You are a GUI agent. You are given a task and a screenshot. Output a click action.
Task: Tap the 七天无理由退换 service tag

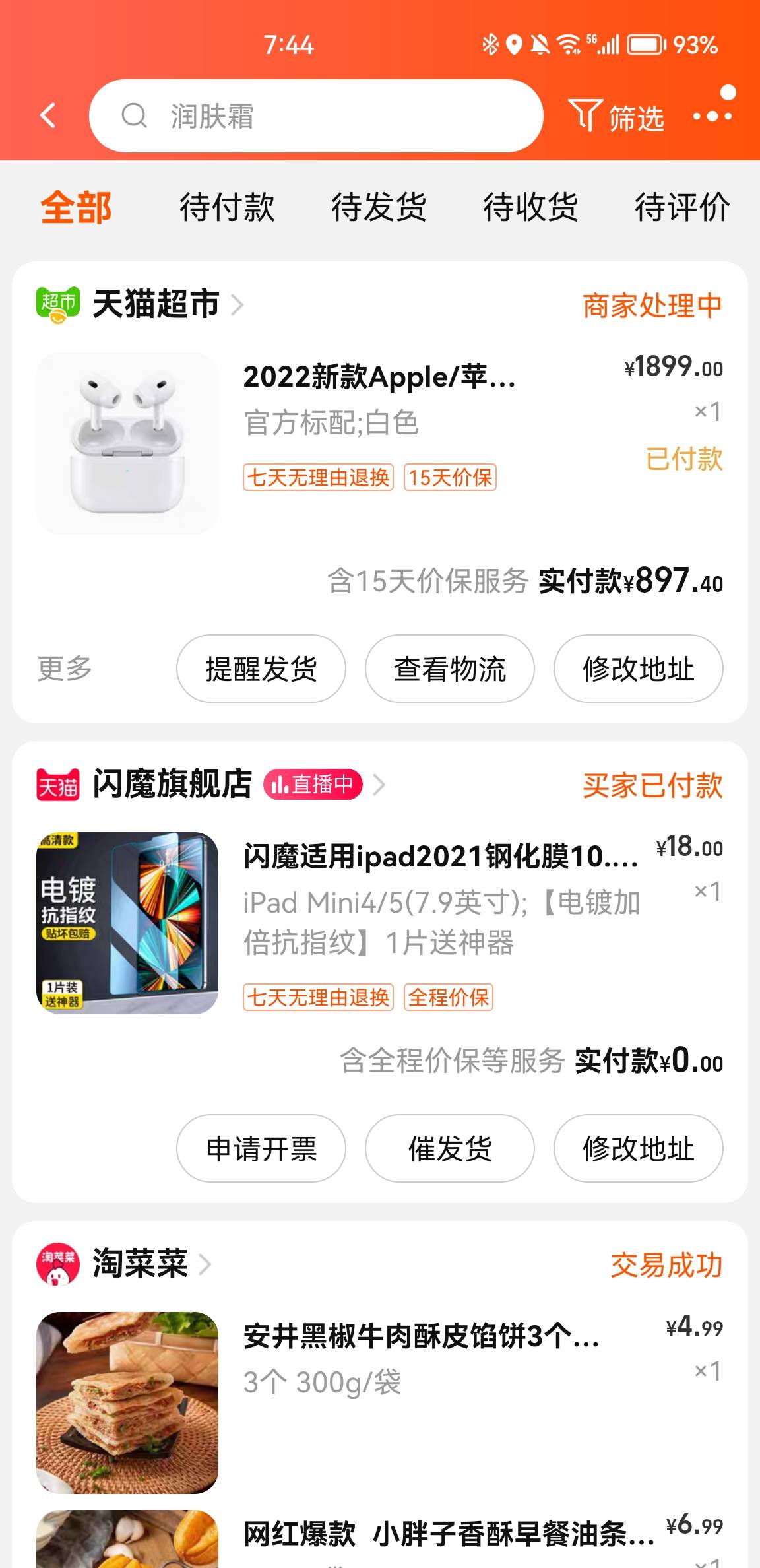(317, 478)
